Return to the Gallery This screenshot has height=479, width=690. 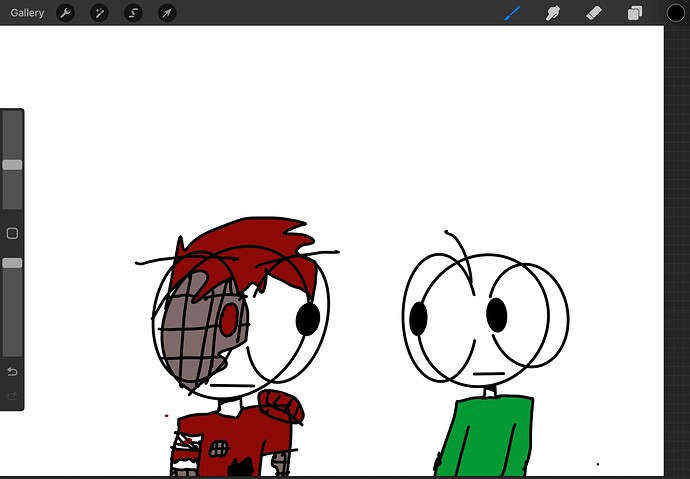[27, 13]
